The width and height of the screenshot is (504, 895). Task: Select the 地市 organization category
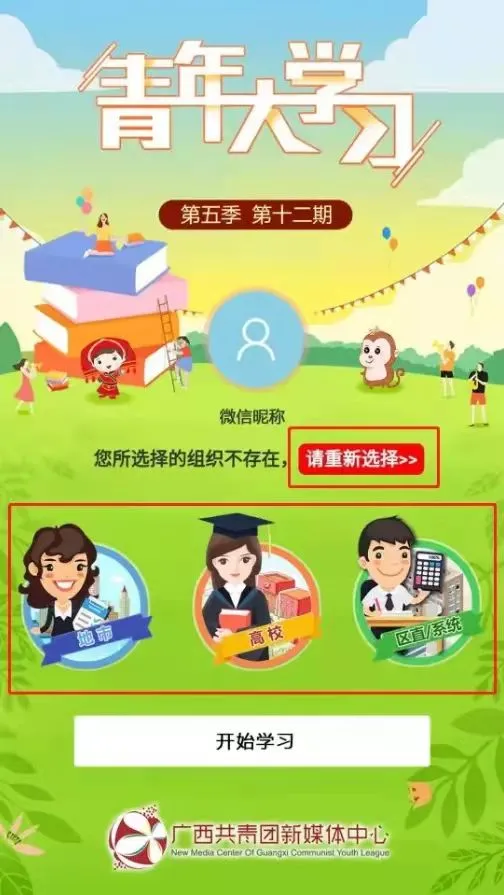pos(84,596)
